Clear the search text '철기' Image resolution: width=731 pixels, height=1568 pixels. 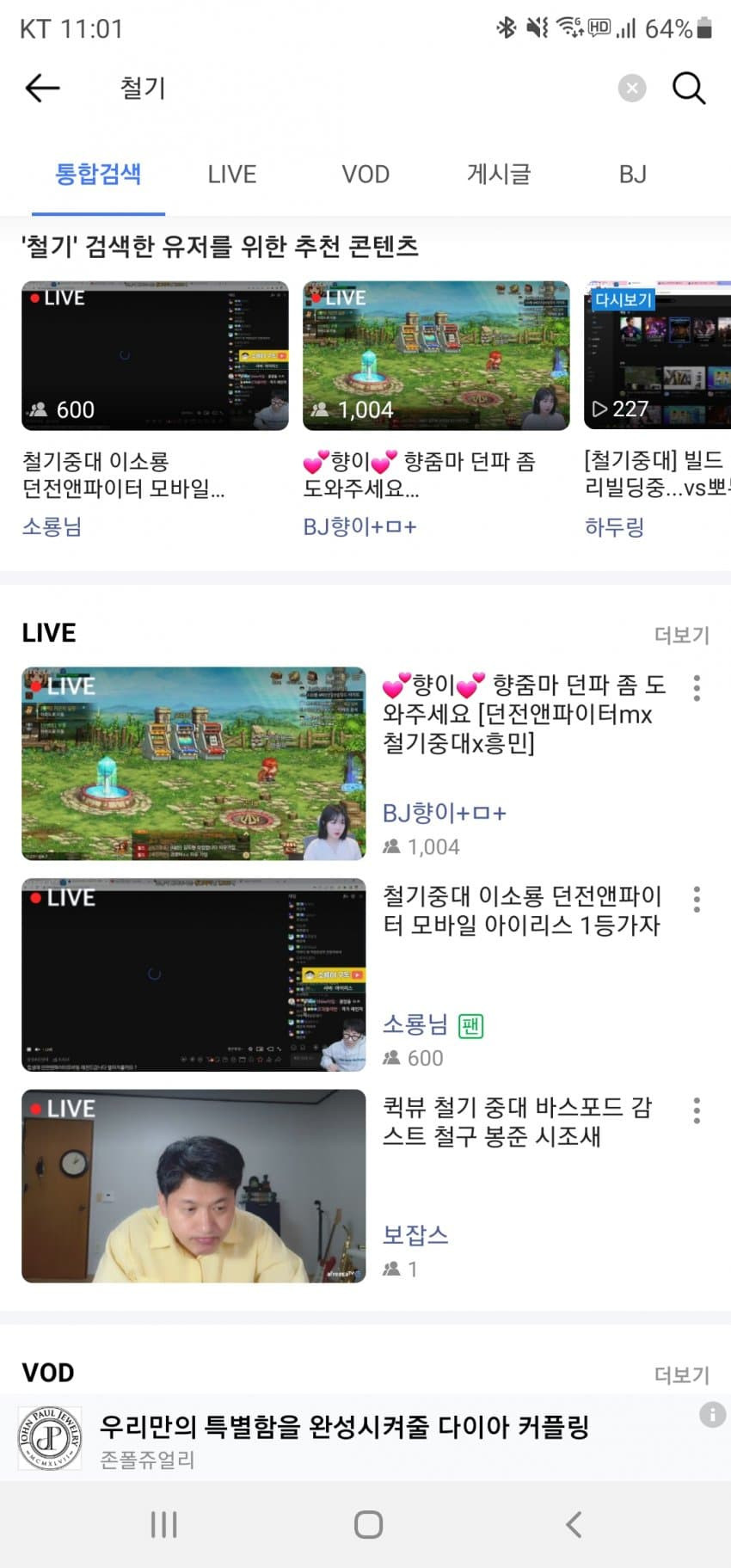pyautogui.click(x=632, y=88)
